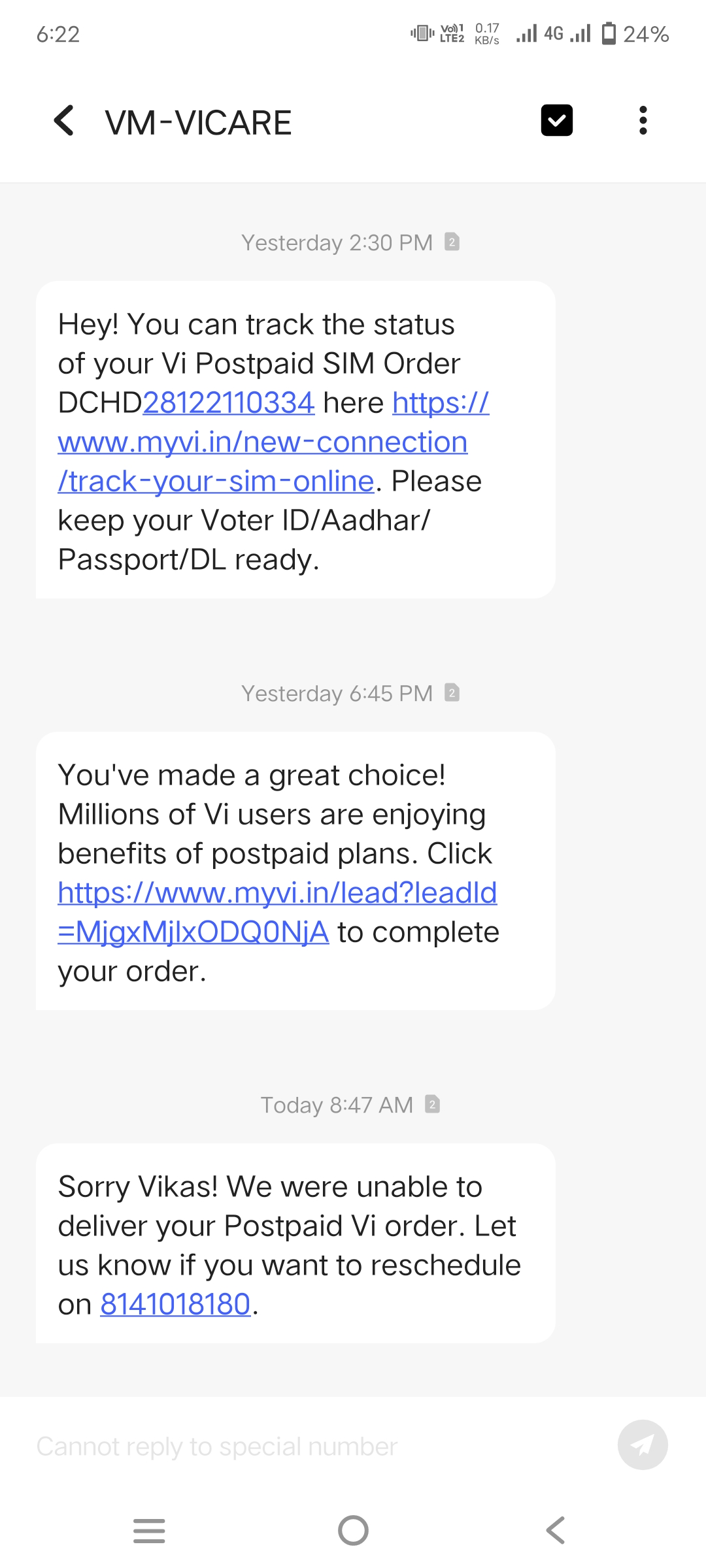Open the three-dot overflow menu
The height and width of the screenshot is (1568, 706).
[x=643, y=121]
